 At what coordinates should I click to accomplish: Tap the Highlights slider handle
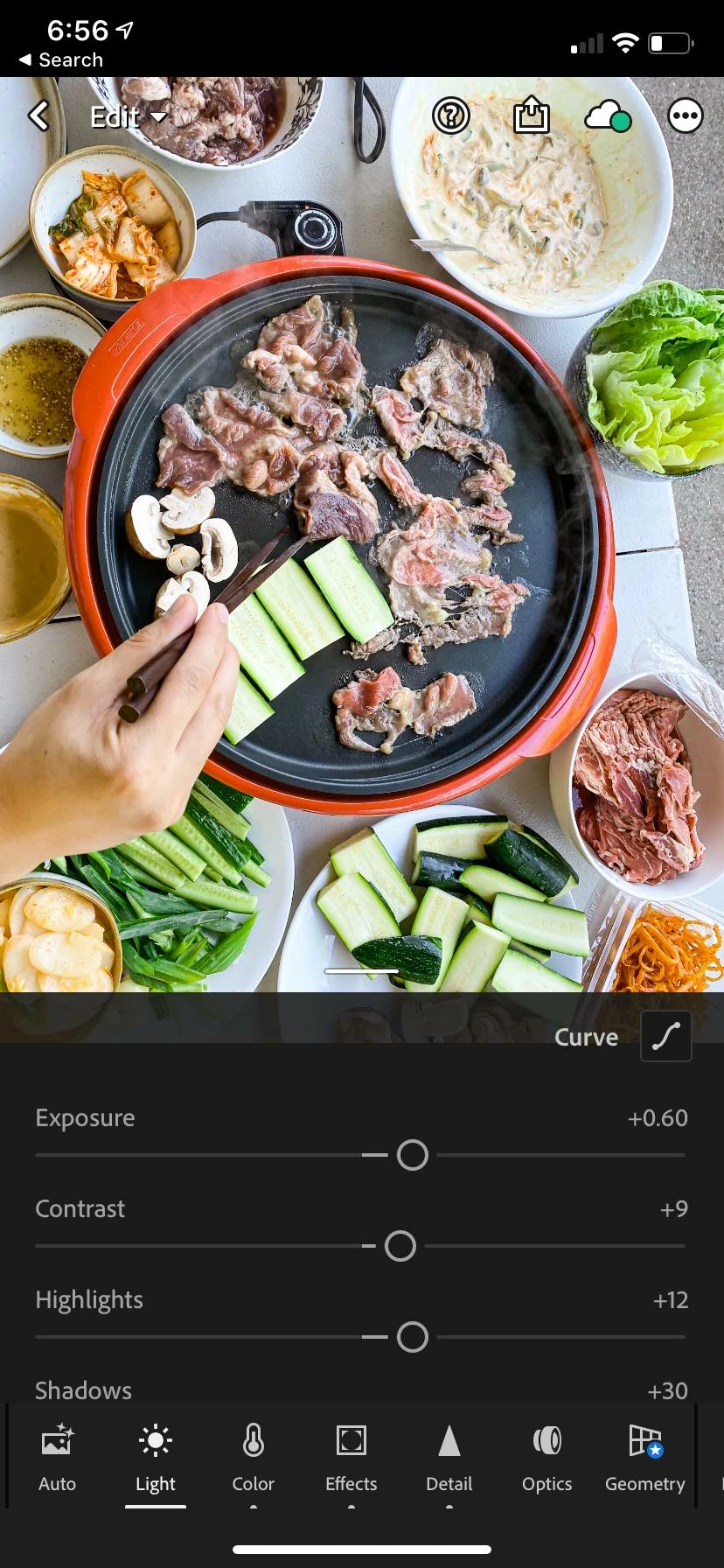(412, 1337)
